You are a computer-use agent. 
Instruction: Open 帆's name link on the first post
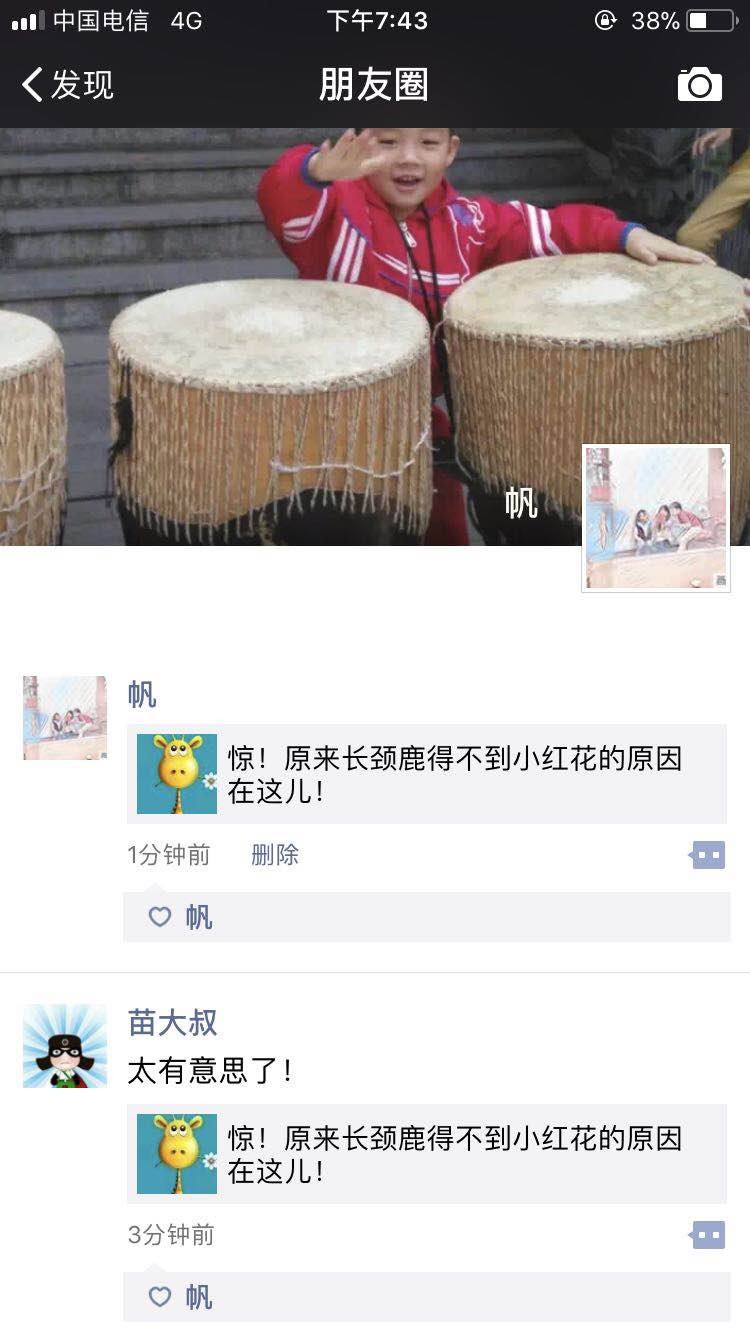point(142,694)
